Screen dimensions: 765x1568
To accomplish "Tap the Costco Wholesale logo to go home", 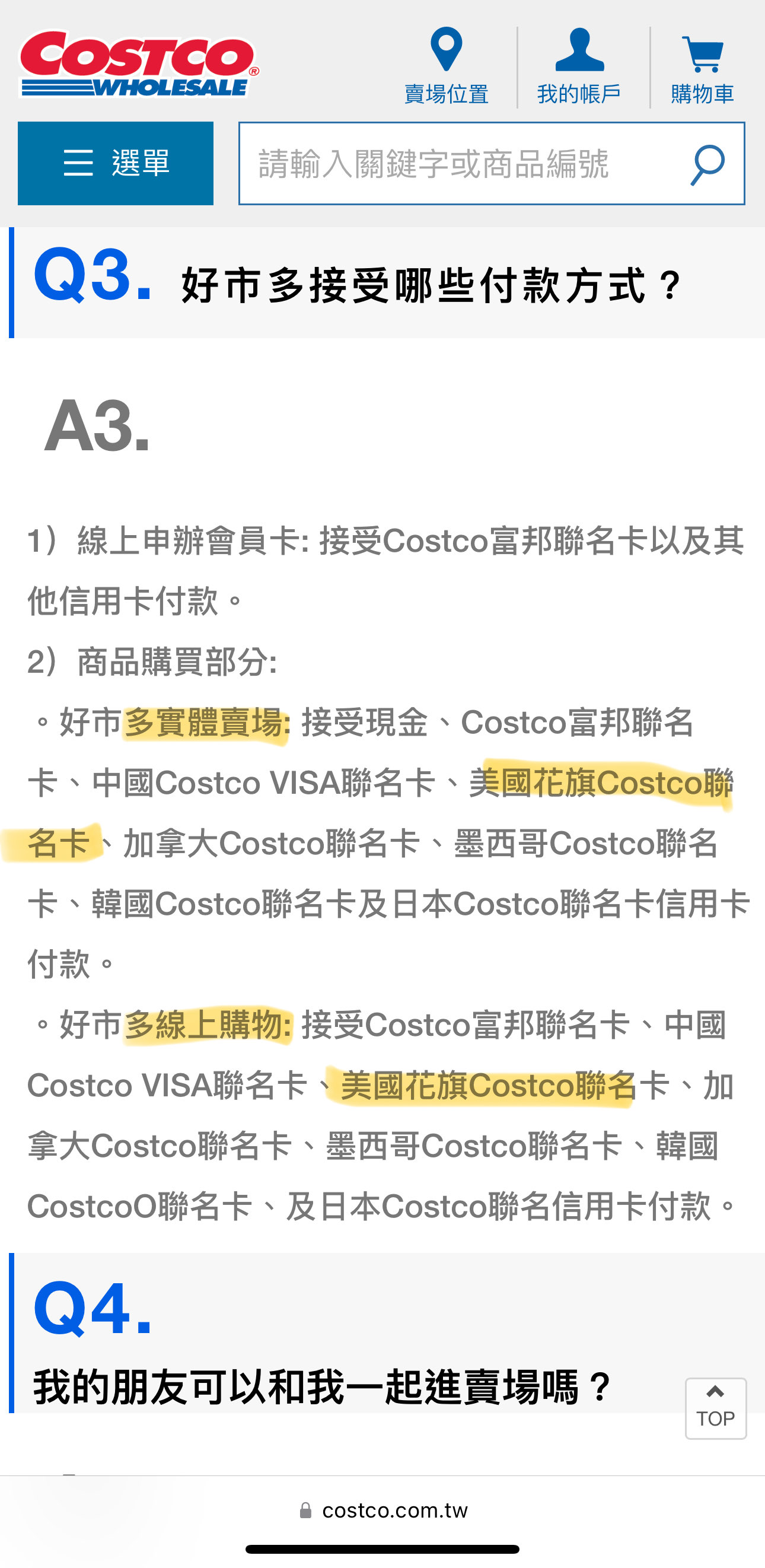I will point(139,65).
